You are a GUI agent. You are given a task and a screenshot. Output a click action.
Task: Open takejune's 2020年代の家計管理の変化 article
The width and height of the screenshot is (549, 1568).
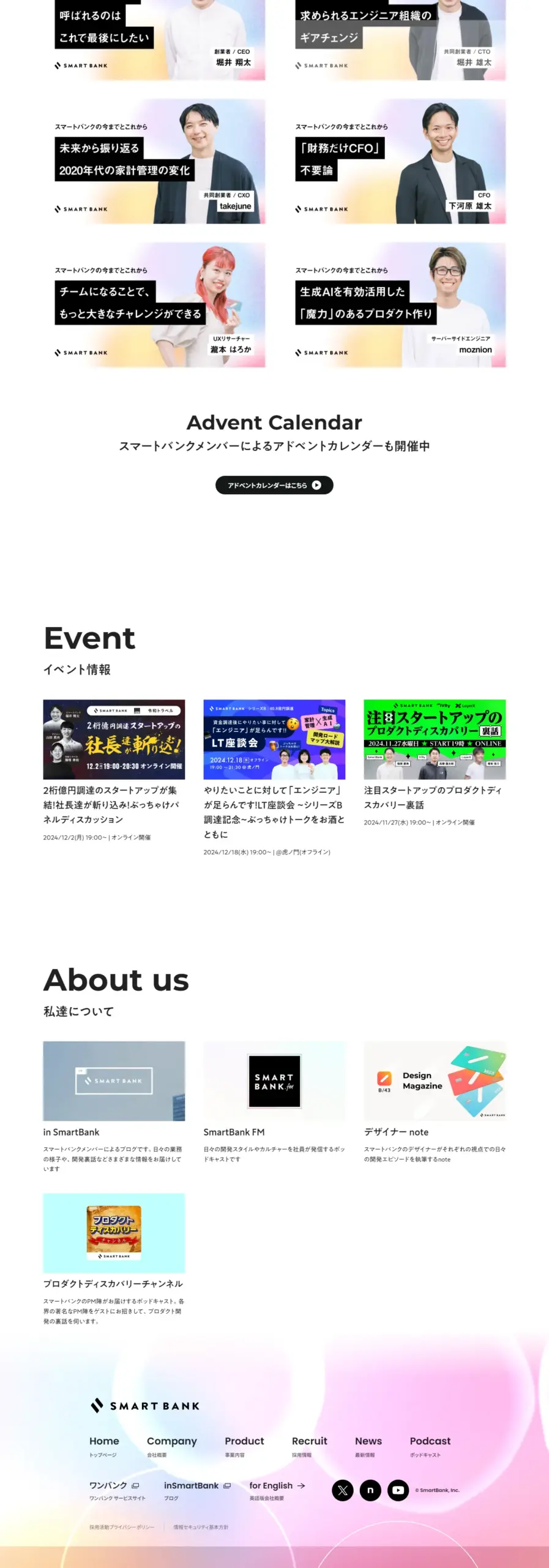[160, 162]
